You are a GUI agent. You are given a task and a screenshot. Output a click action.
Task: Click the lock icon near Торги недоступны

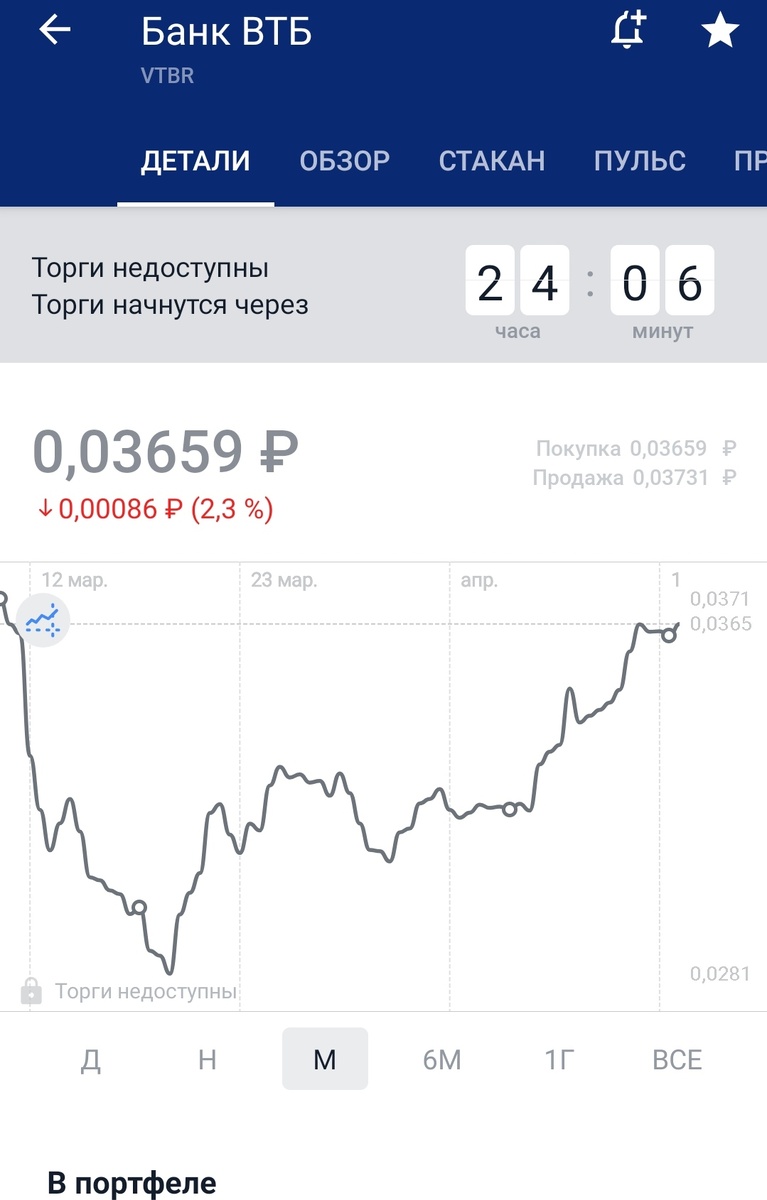(30, 991)
